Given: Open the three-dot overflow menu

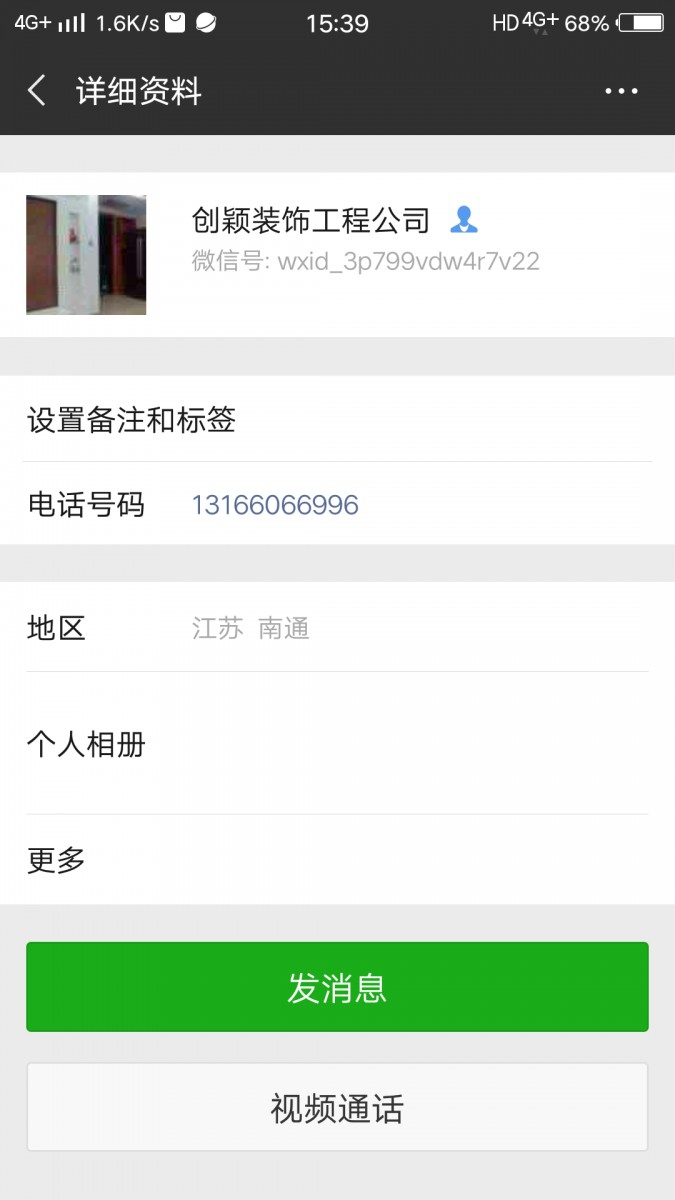Looking at the screenshot, I should [x=621, y=91].
